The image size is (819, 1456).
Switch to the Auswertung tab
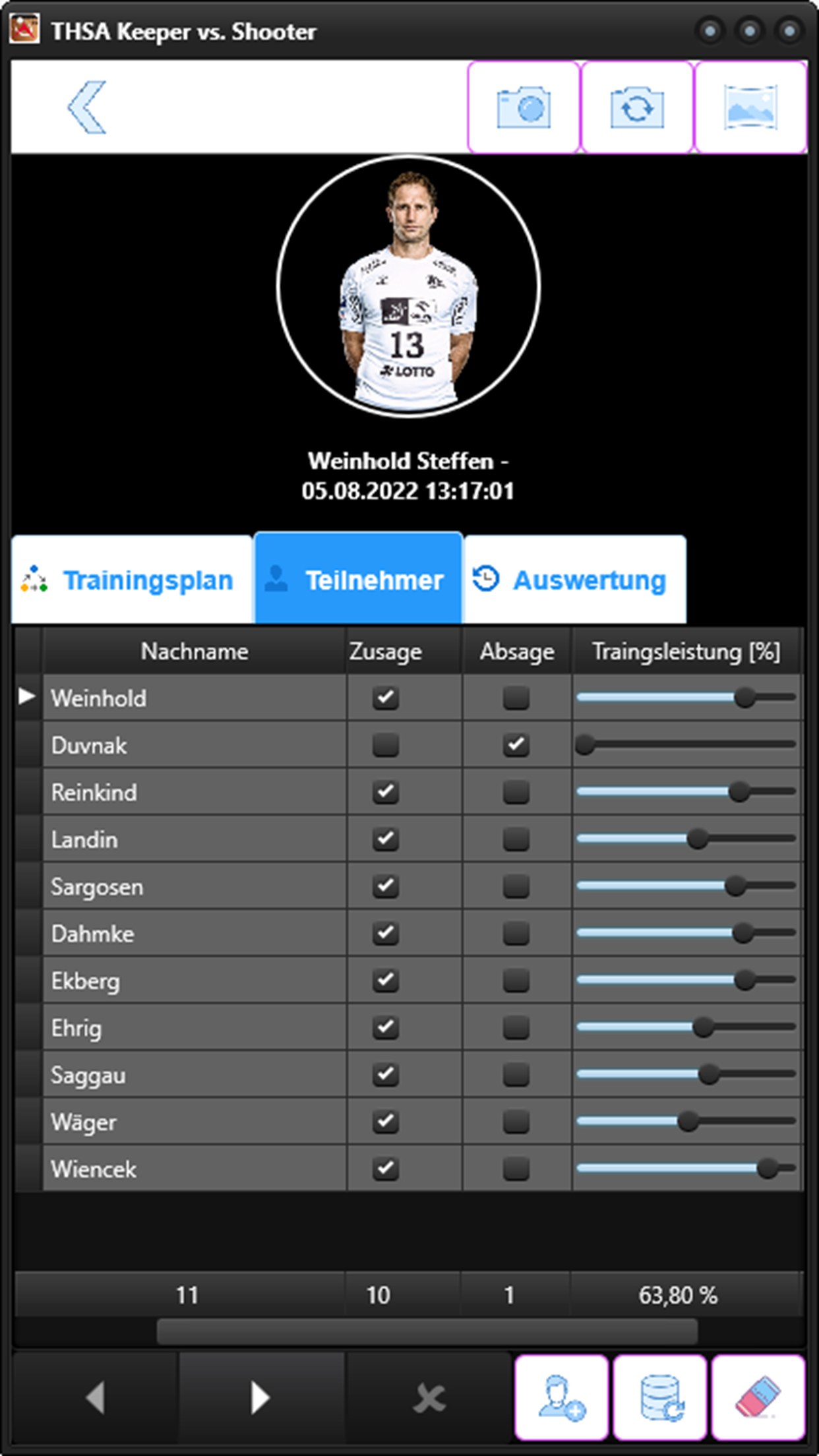[x=574, y=580]
